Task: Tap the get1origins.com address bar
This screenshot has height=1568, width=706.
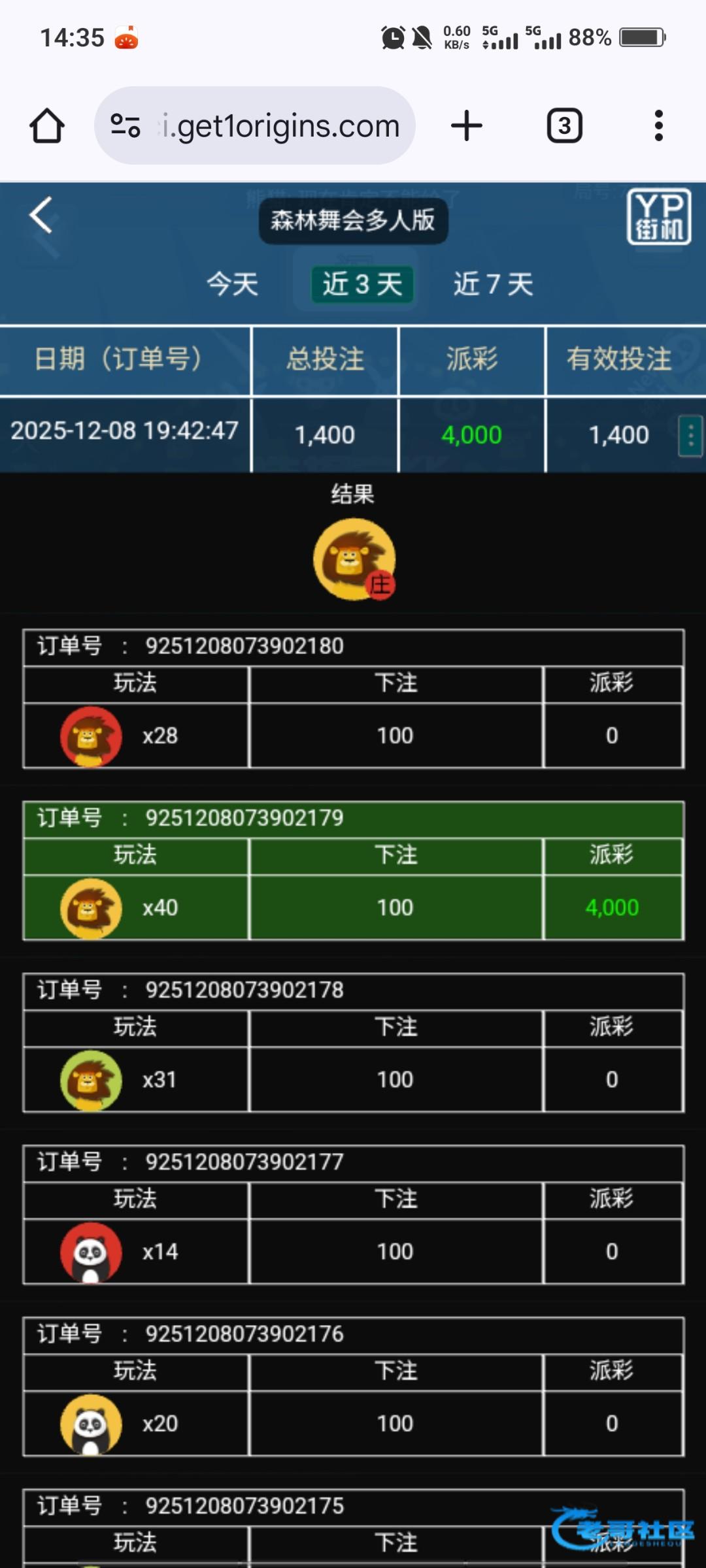Action: (281, 125)
